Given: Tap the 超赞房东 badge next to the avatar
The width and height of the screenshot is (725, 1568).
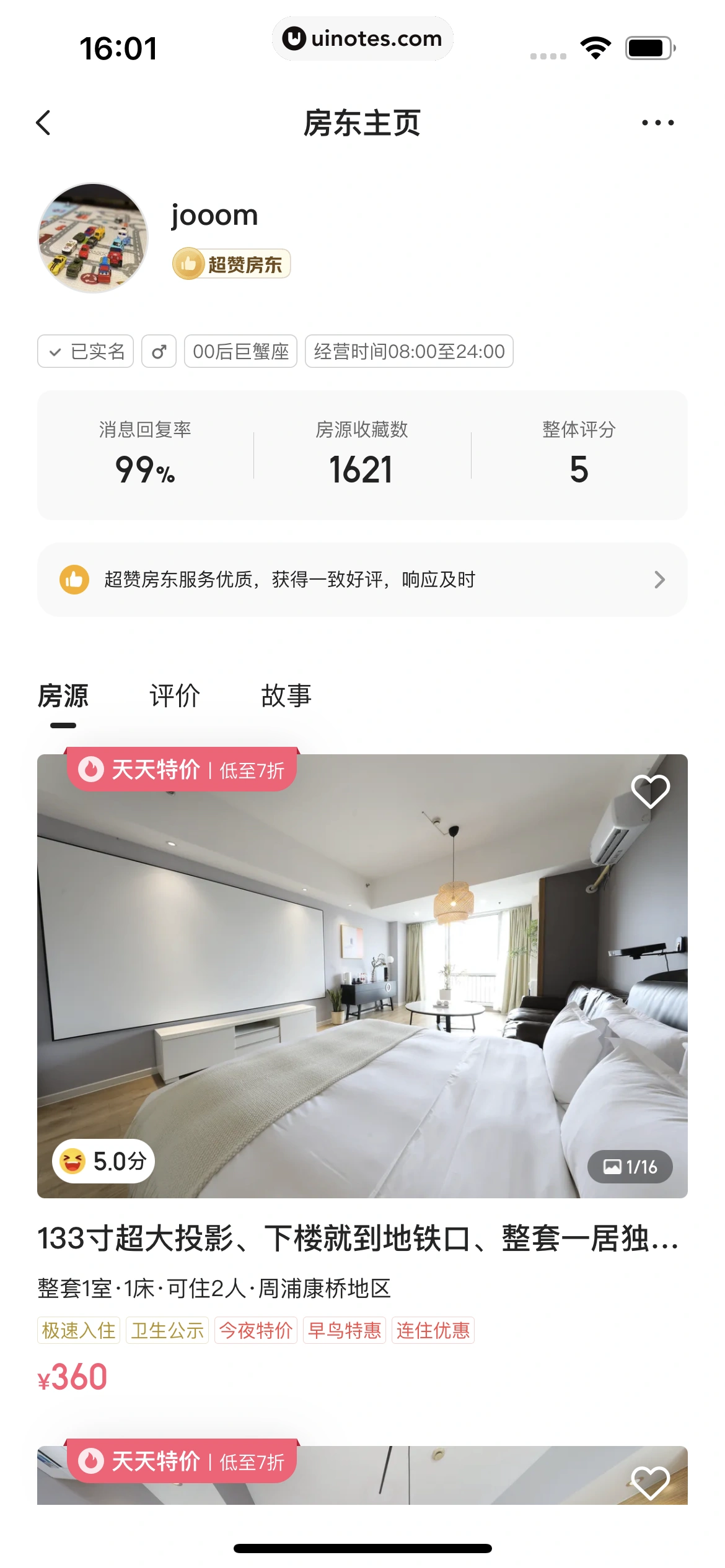Looking at the screenshot, I should [x=232, y=264].
